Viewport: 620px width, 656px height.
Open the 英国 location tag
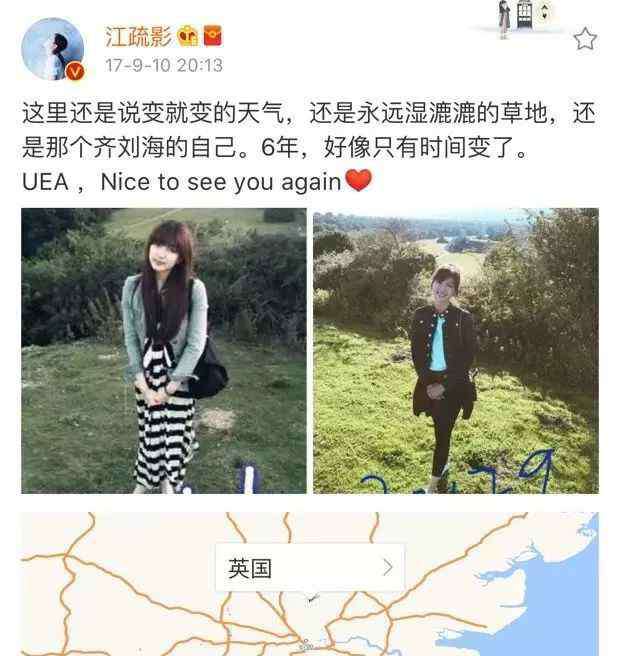310,568
